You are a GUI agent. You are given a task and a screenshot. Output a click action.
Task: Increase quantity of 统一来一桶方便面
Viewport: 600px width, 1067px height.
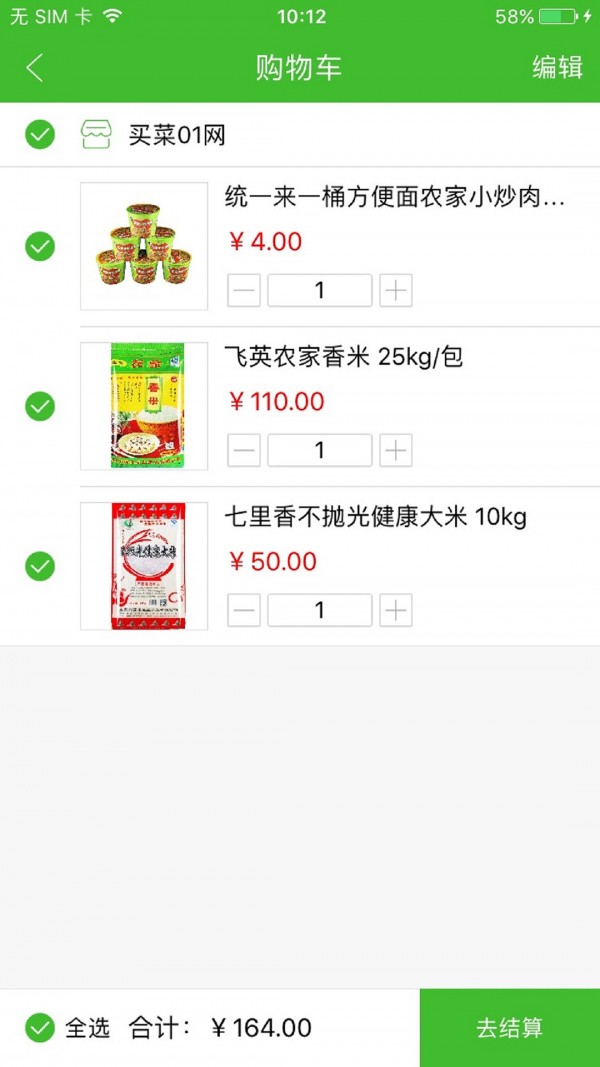tap(396, 291)
